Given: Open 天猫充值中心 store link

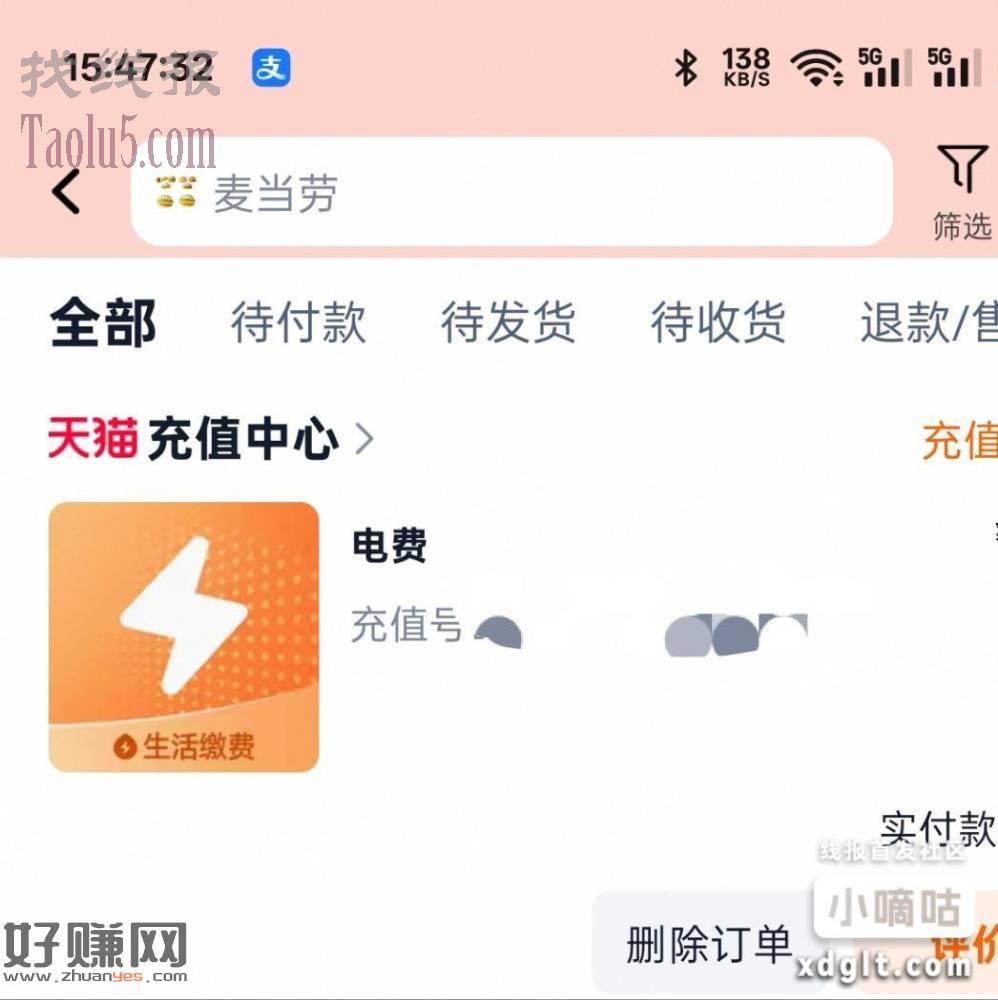Looking at the screenshot, I should point(210,440).
